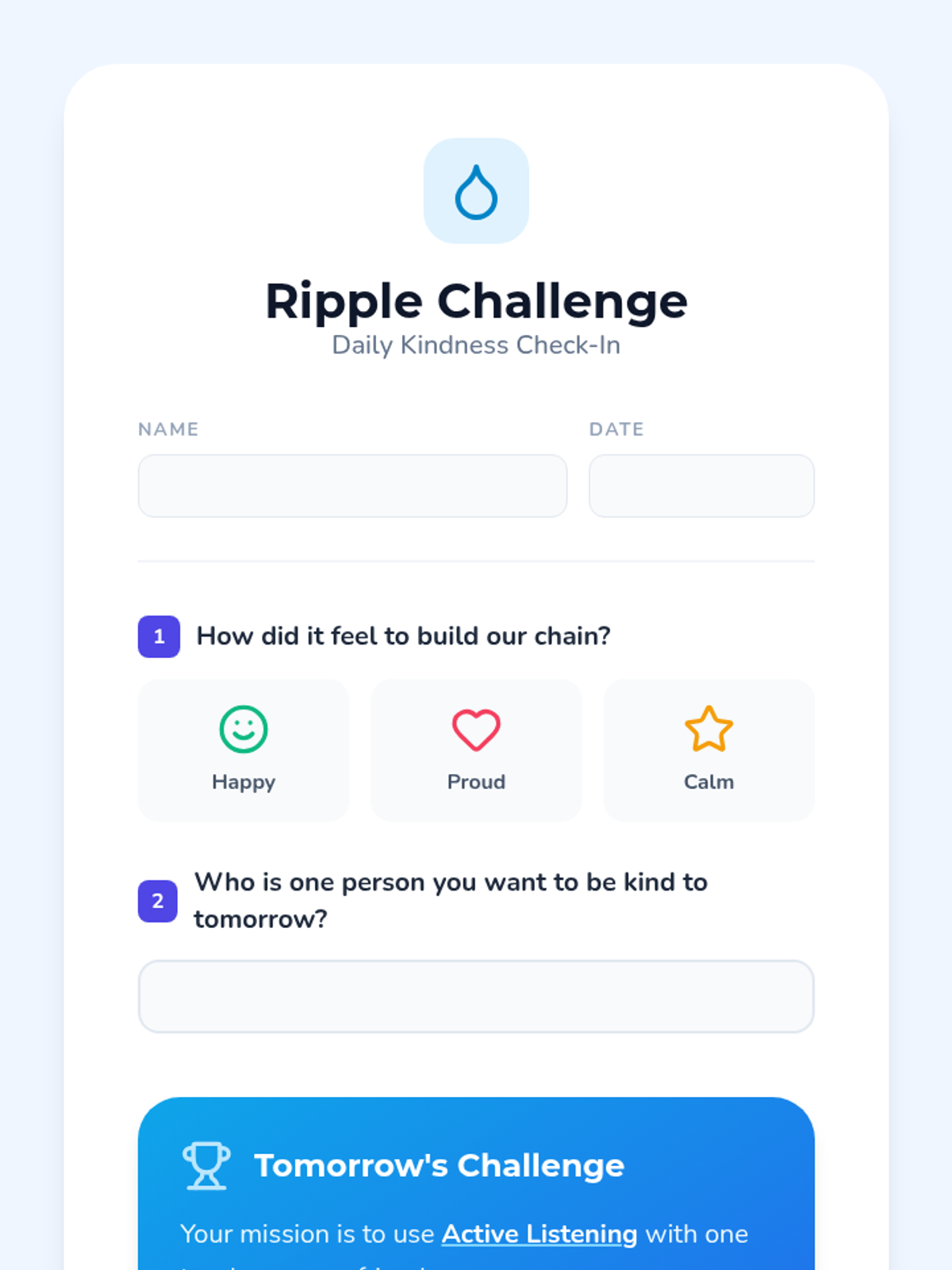Tap the Name input field
Image resolution: width=952 pixels, height=1270 pixels.
click(352, 486)
